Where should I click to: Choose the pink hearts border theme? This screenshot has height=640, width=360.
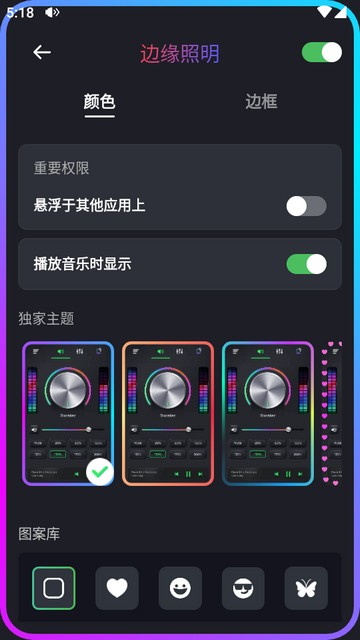332,413
